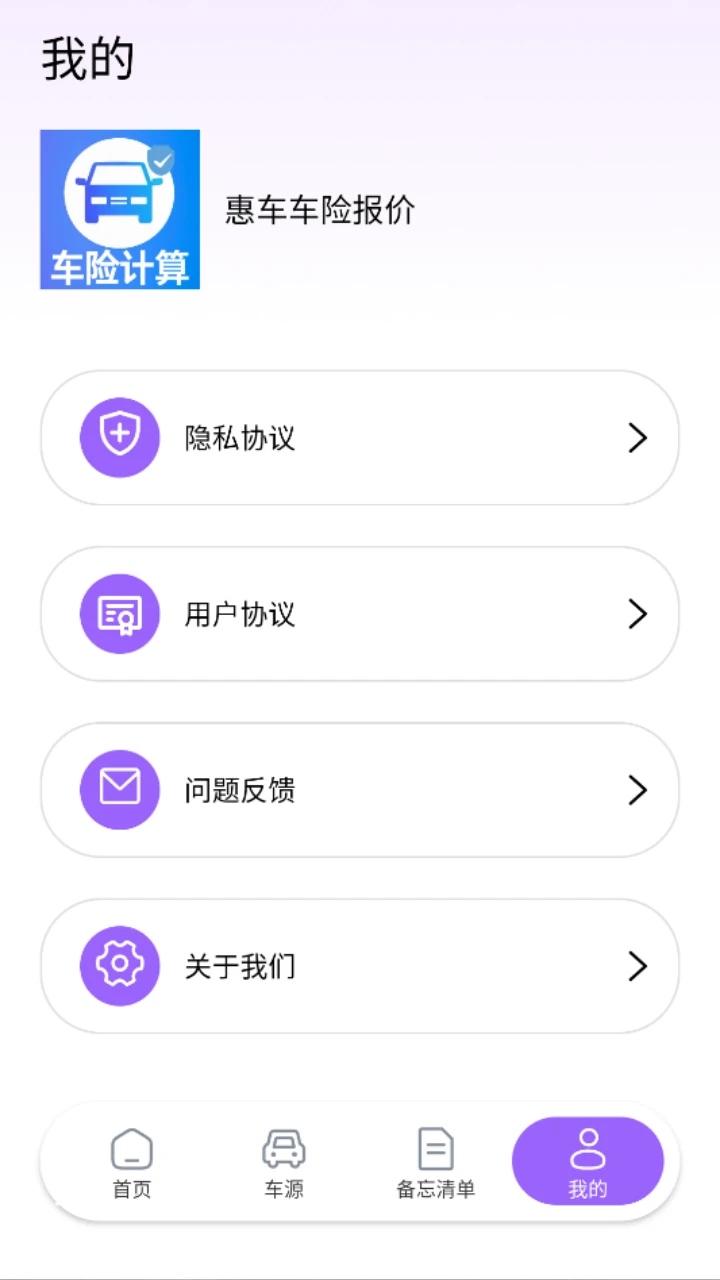Screen dimensions: 720x1280
Task: Open the 问题反馈 feedback row
Action: (x=360, y=790)
